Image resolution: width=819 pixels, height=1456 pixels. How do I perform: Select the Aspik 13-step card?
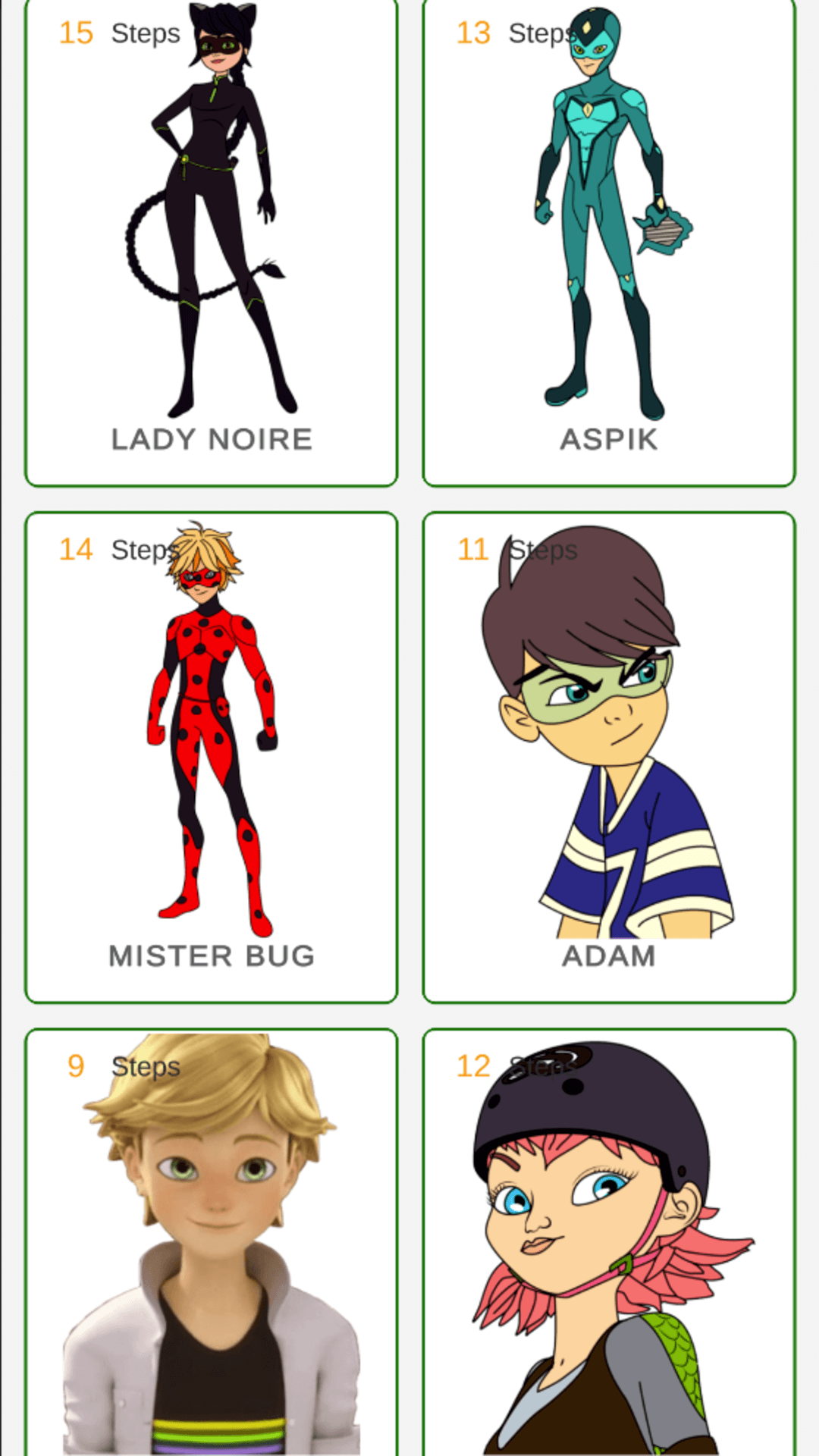tap(608, 243)
